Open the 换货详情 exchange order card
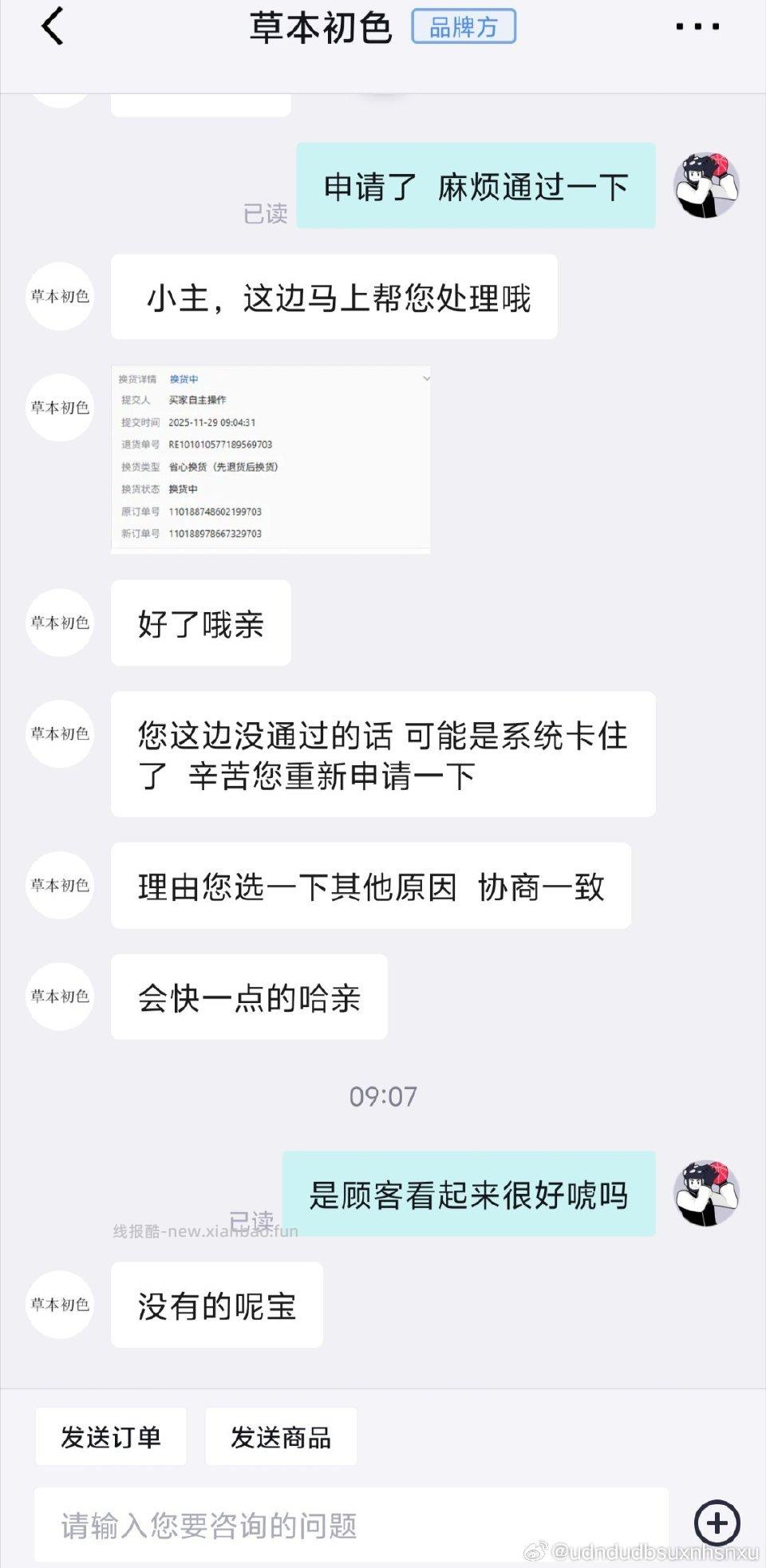766x1568 pixels. (270, 456)
